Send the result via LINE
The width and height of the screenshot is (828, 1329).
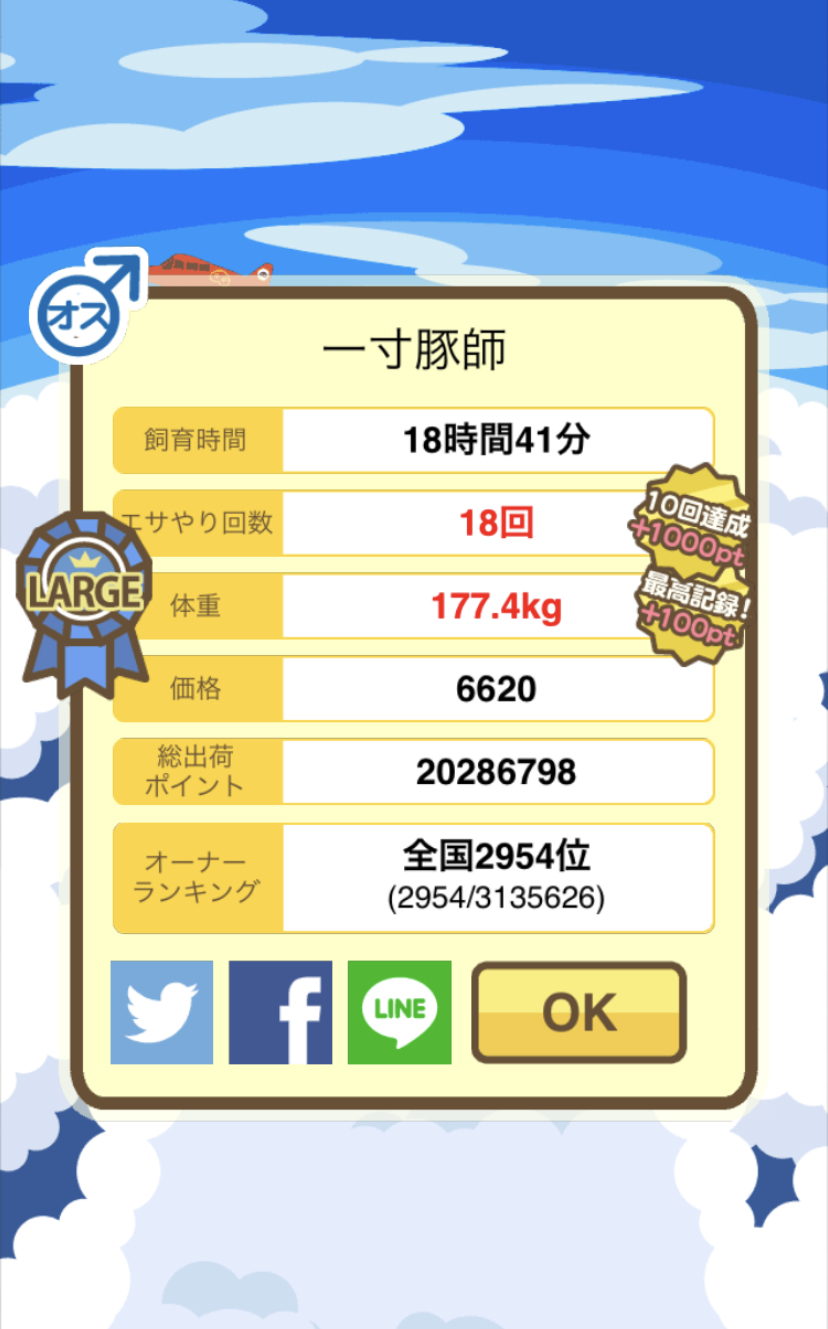coord(400,1012)
